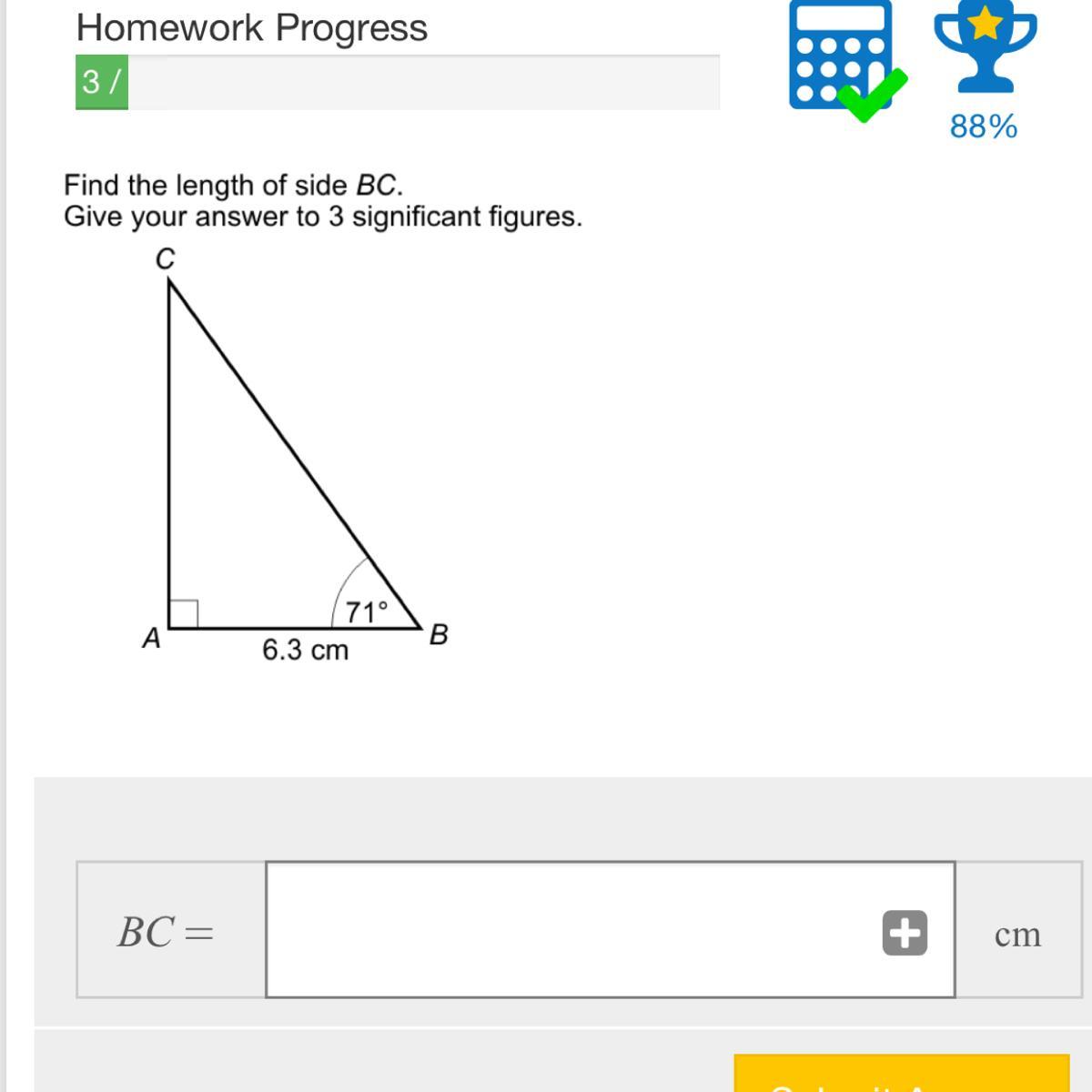Submit the answer with the yellow button
This screenshot has width=1092, height=1092.
901,1075
